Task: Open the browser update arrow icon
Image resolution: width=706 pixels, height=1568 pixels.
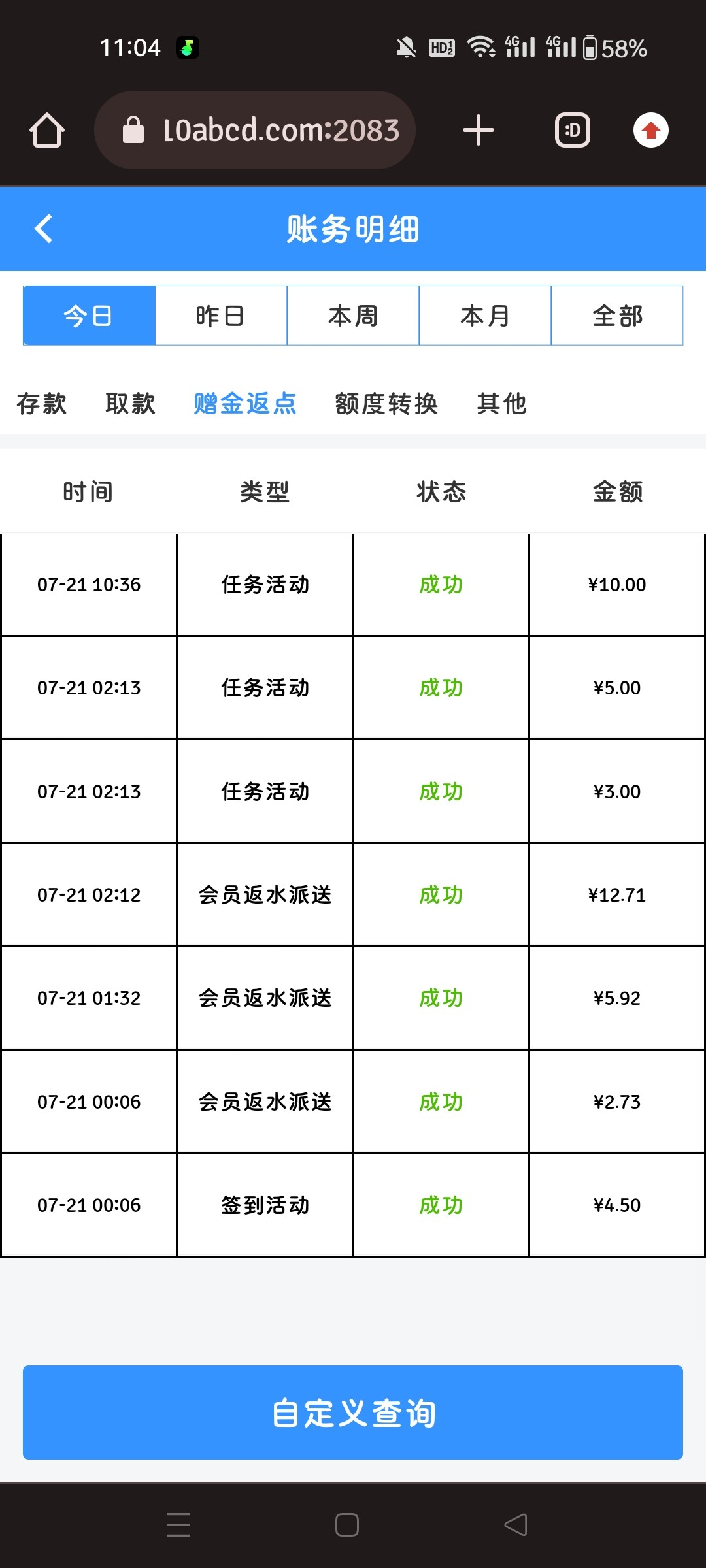Action: coord(650,130)
